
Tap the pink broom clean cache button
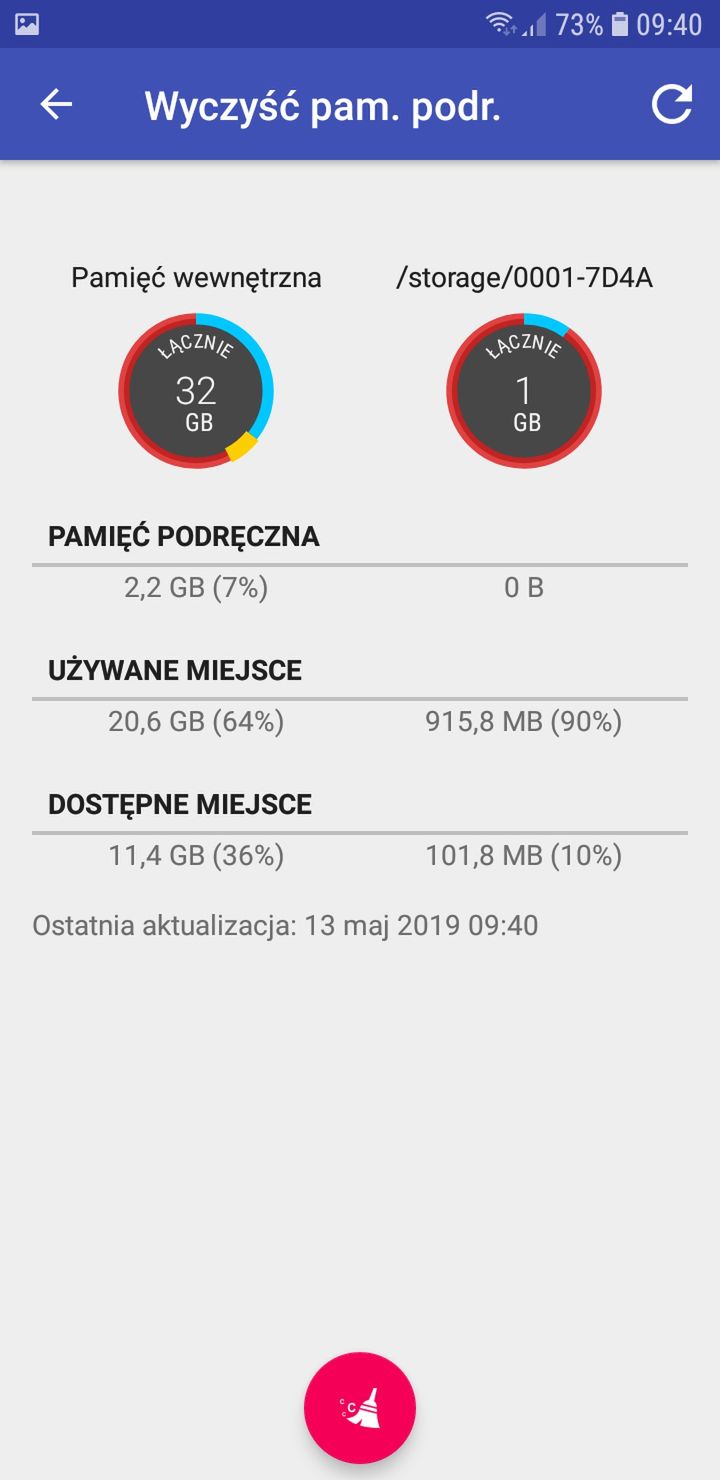click(360, 1408)
